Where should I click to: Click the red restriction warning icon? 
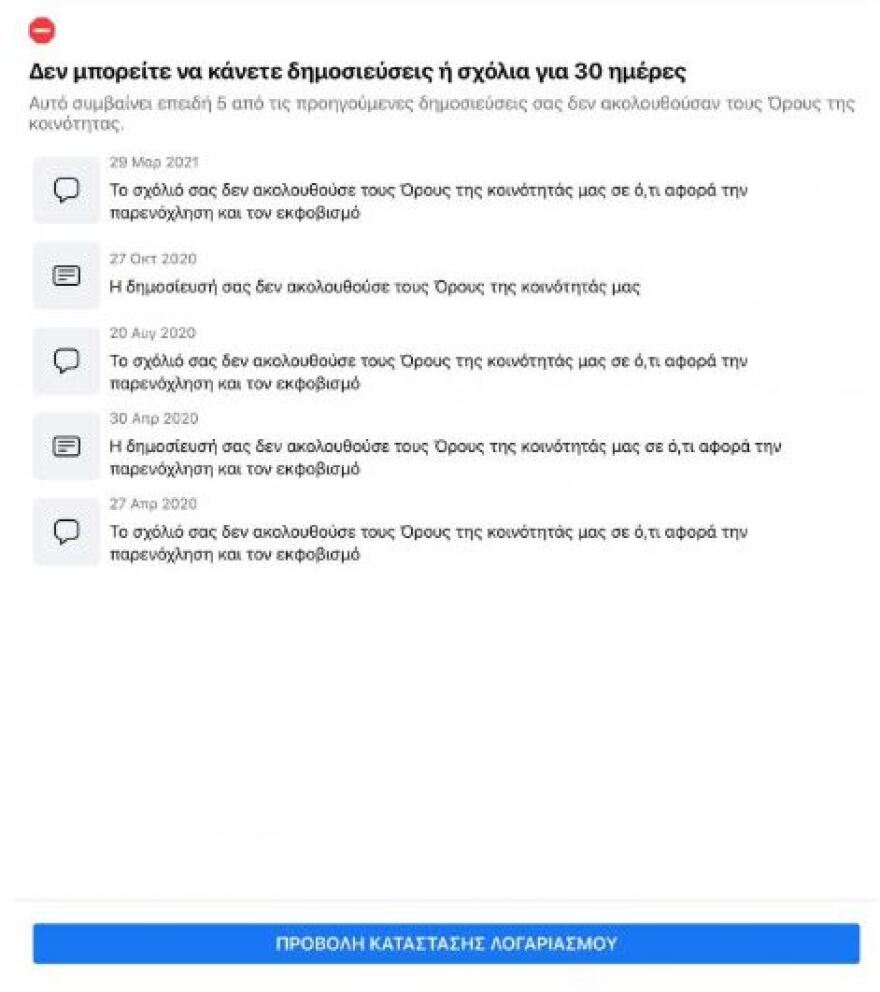40,30
